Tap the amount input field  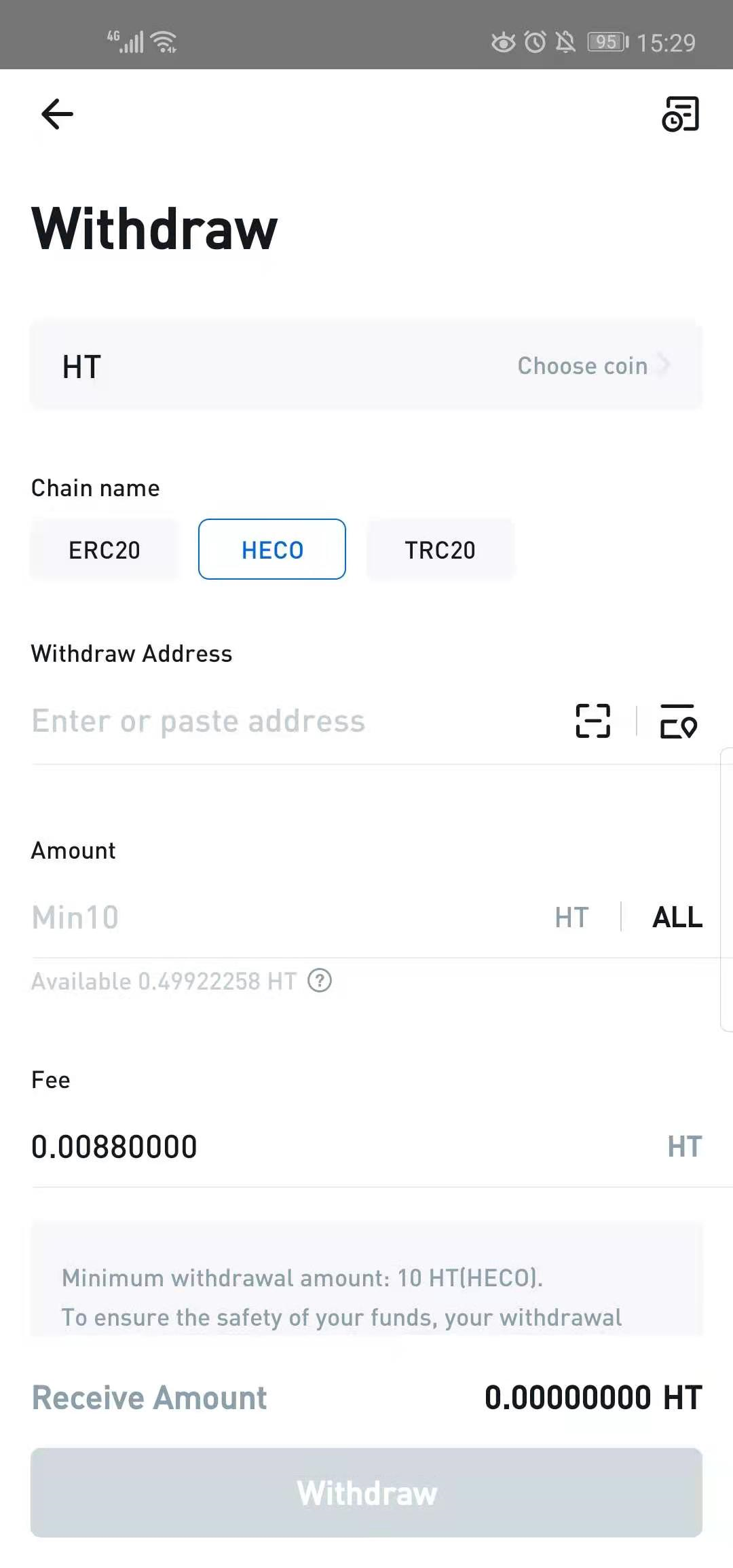tap(271, 917)
